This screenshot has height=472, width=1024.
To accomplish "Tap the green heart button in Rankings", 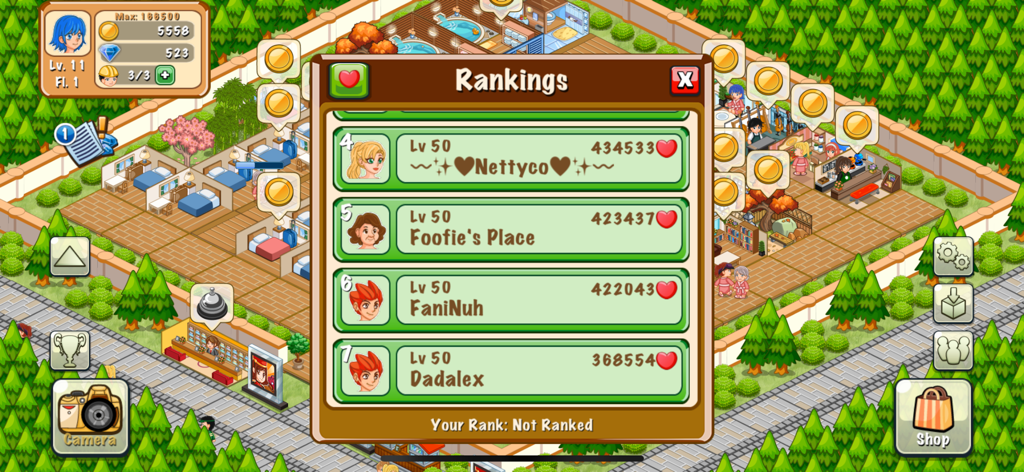I will tap(349, 80).
